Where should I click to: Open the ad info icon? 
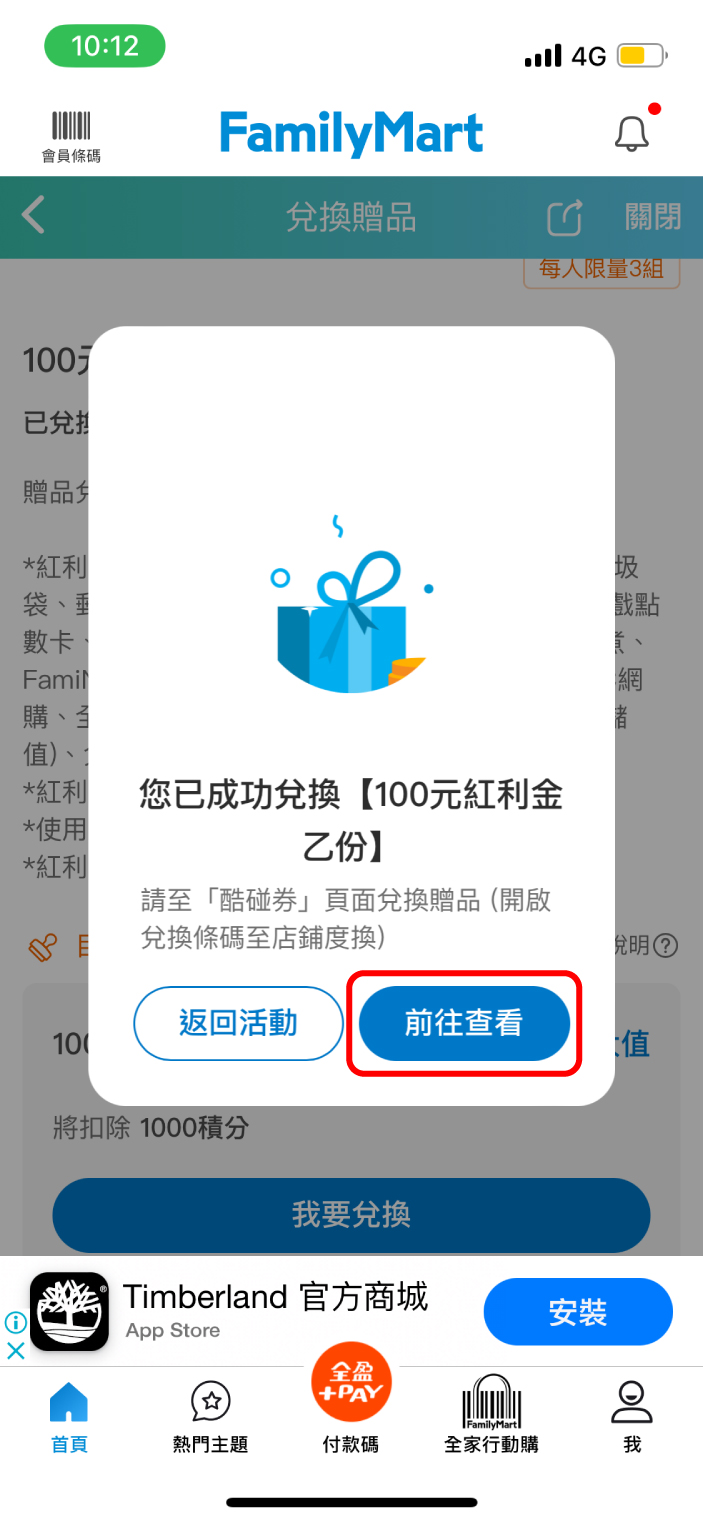point(16,1323)
